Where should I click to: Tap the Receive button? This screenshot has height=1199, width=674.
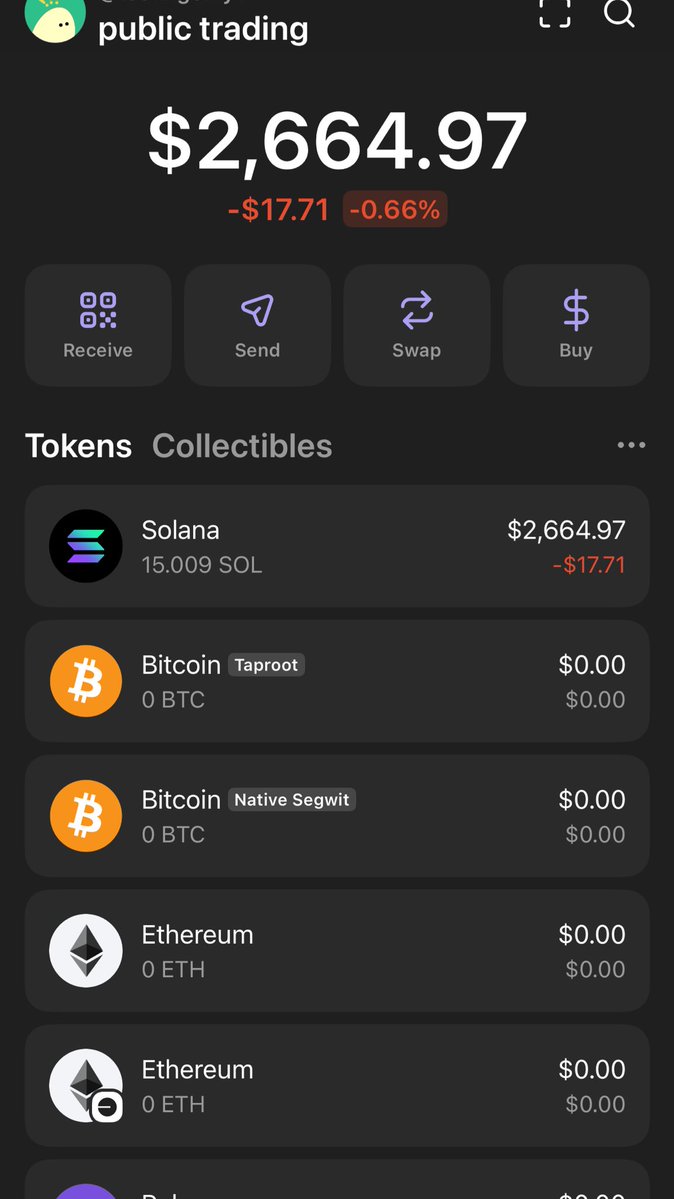[x=98, y=325]
